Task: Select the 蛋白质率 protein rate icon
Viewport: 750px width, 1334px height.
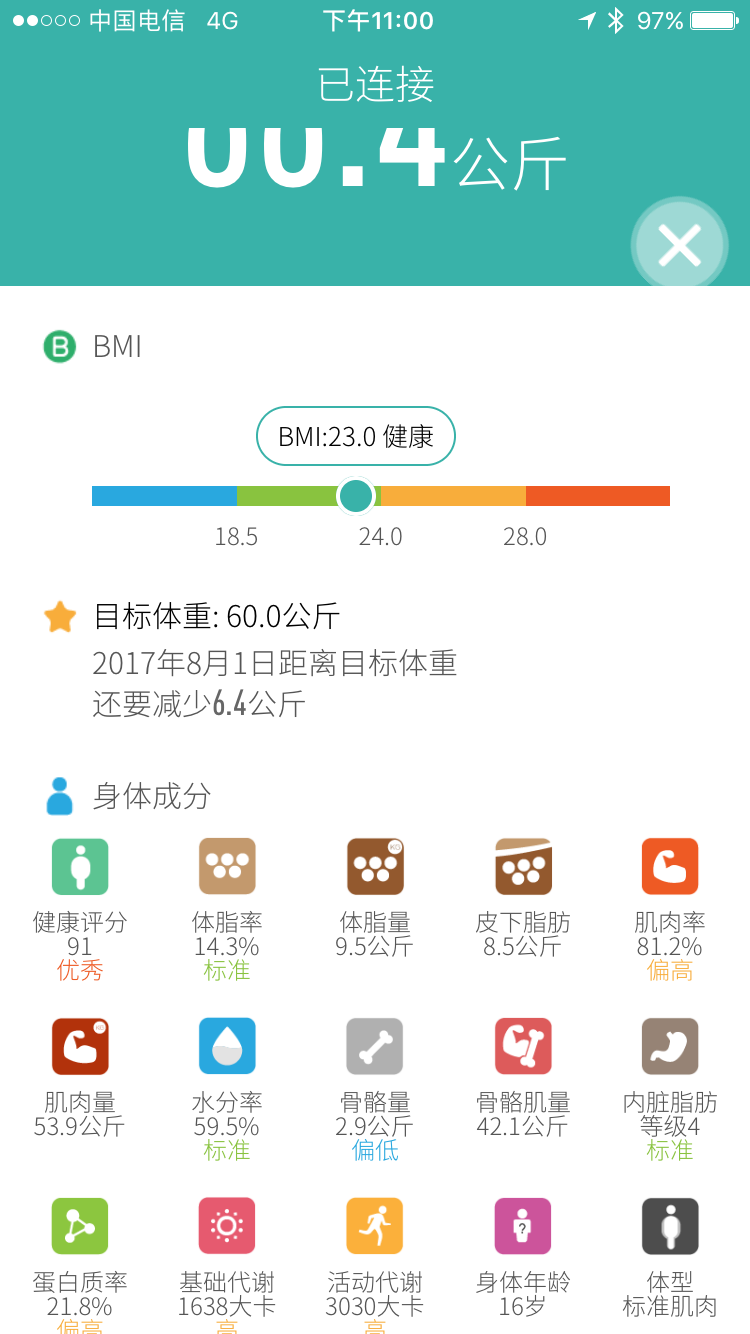Action: coord(80,1225)
